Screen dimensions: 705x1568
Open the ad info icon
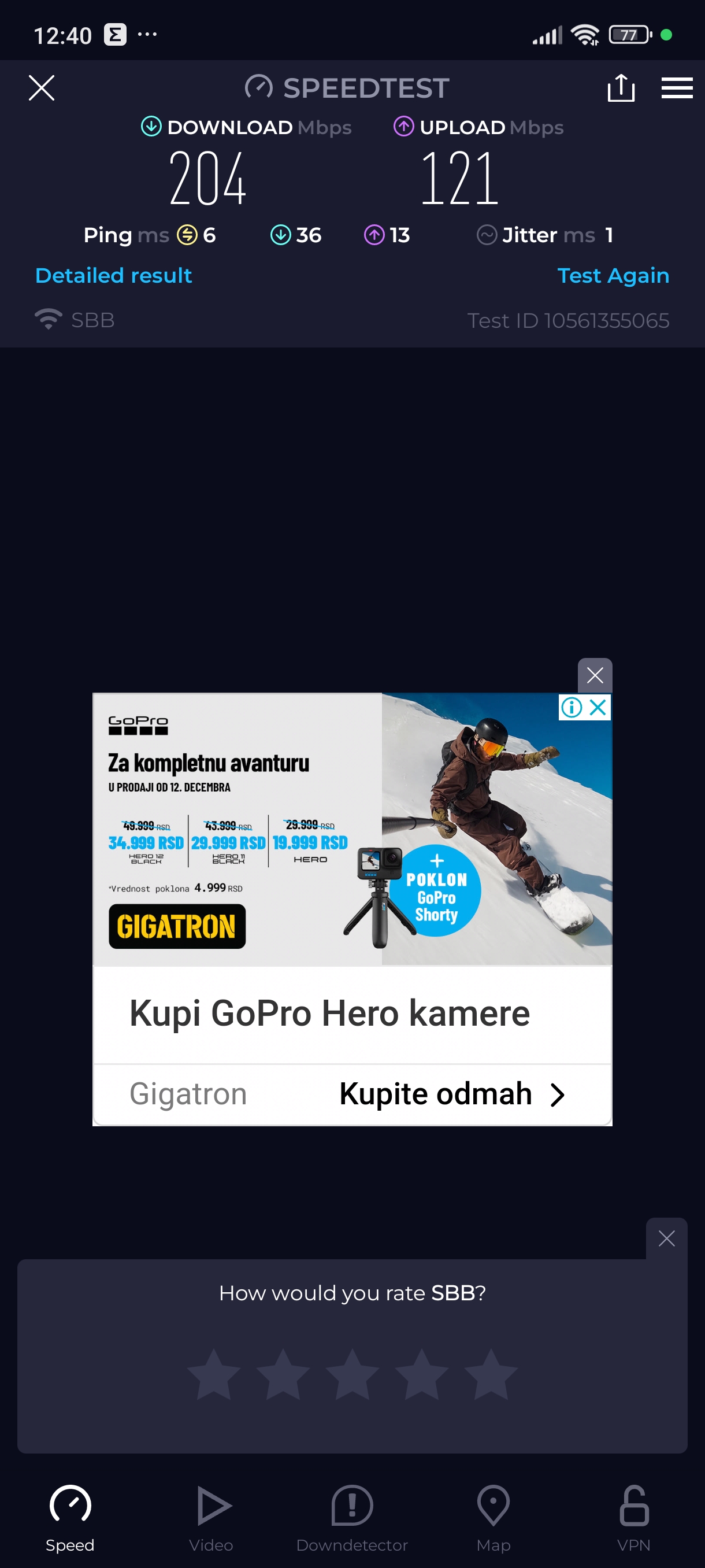[x=571, y=707]
